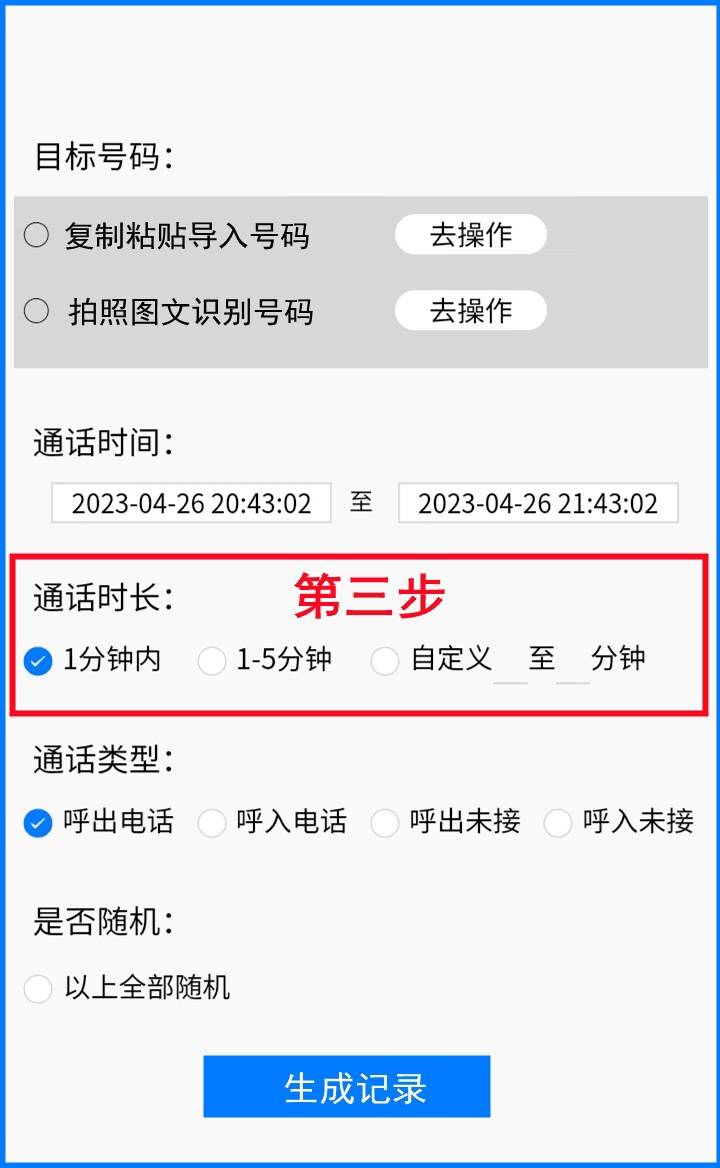720x1168 pixels.
Task: Tap 去操作 next to 复制粘贴导入号码
Action: [x=470, y=235]
